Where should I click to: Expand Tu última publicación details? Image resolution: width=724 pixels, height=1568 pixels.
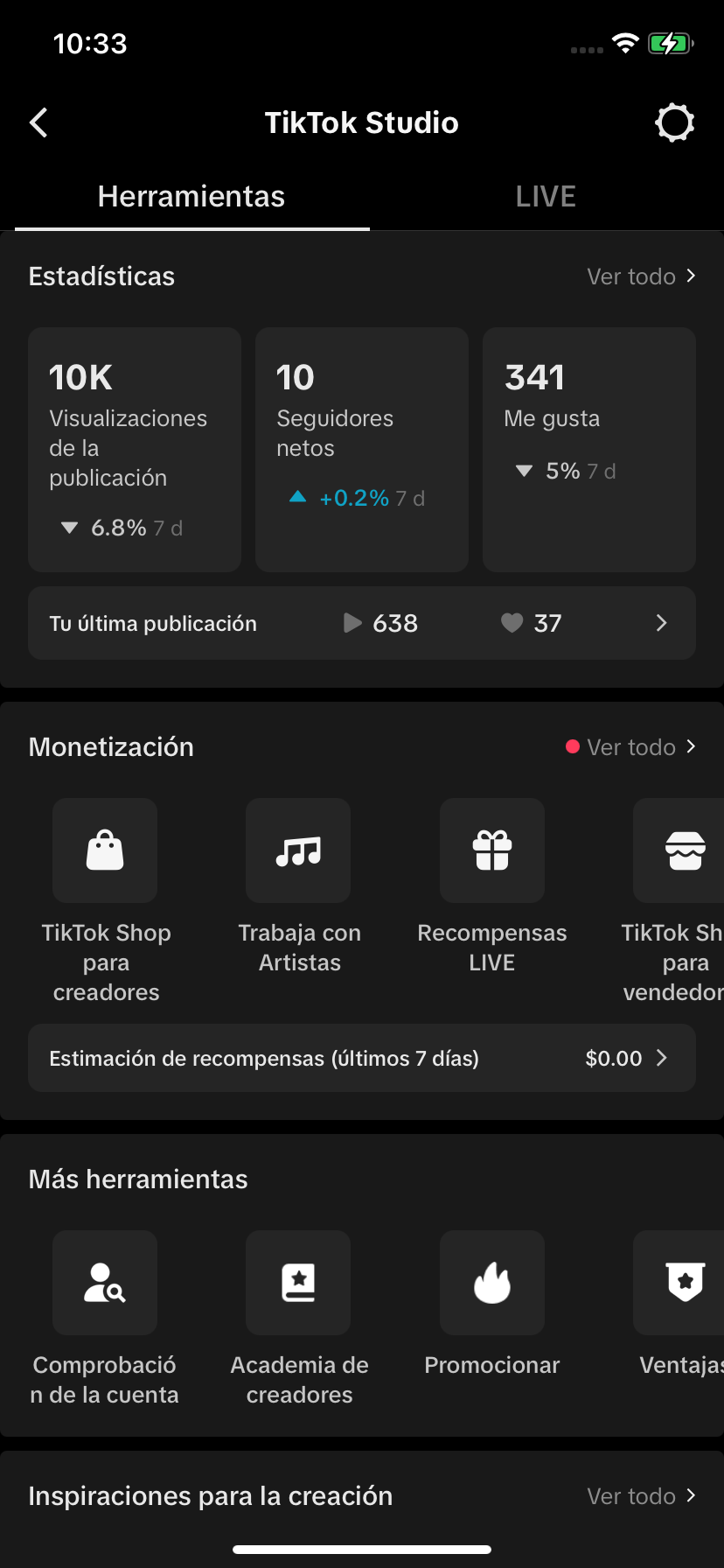coord(362,623)
